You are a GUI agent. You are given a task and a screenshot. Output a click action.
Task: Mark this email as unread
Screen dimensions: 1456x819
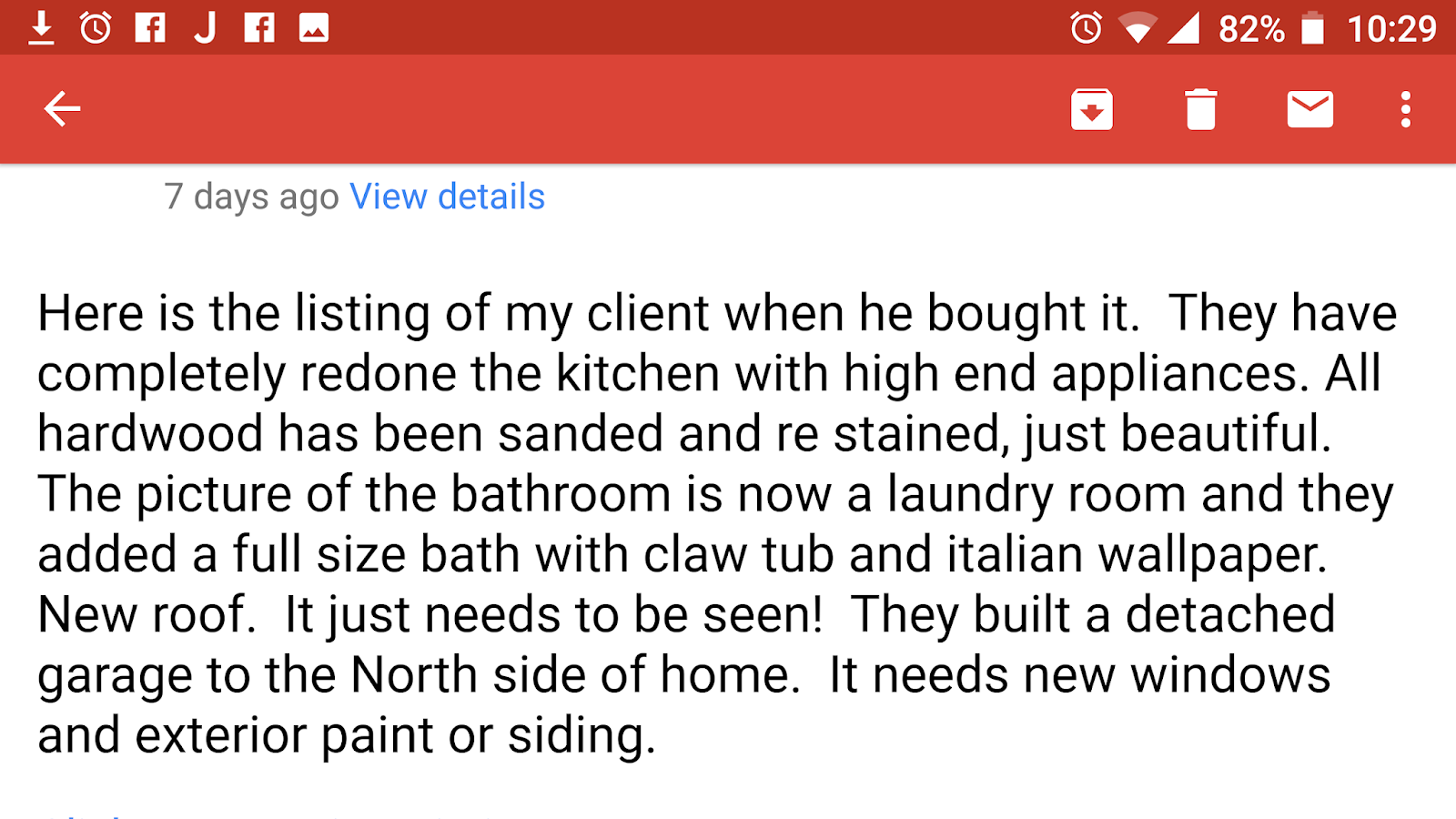(1309, 109)
